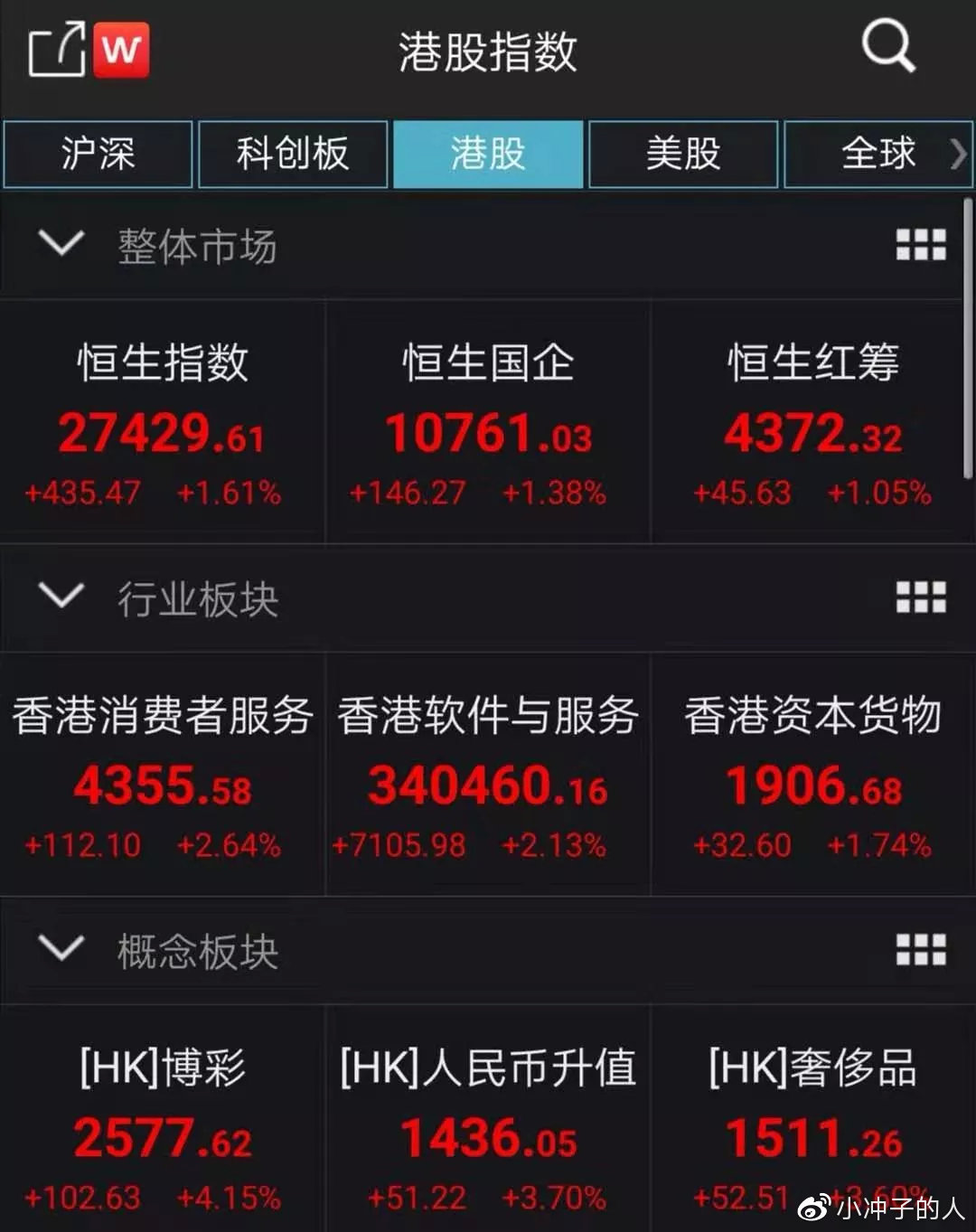
Task: Open the 恒生指数 index card
Action: 163,423
